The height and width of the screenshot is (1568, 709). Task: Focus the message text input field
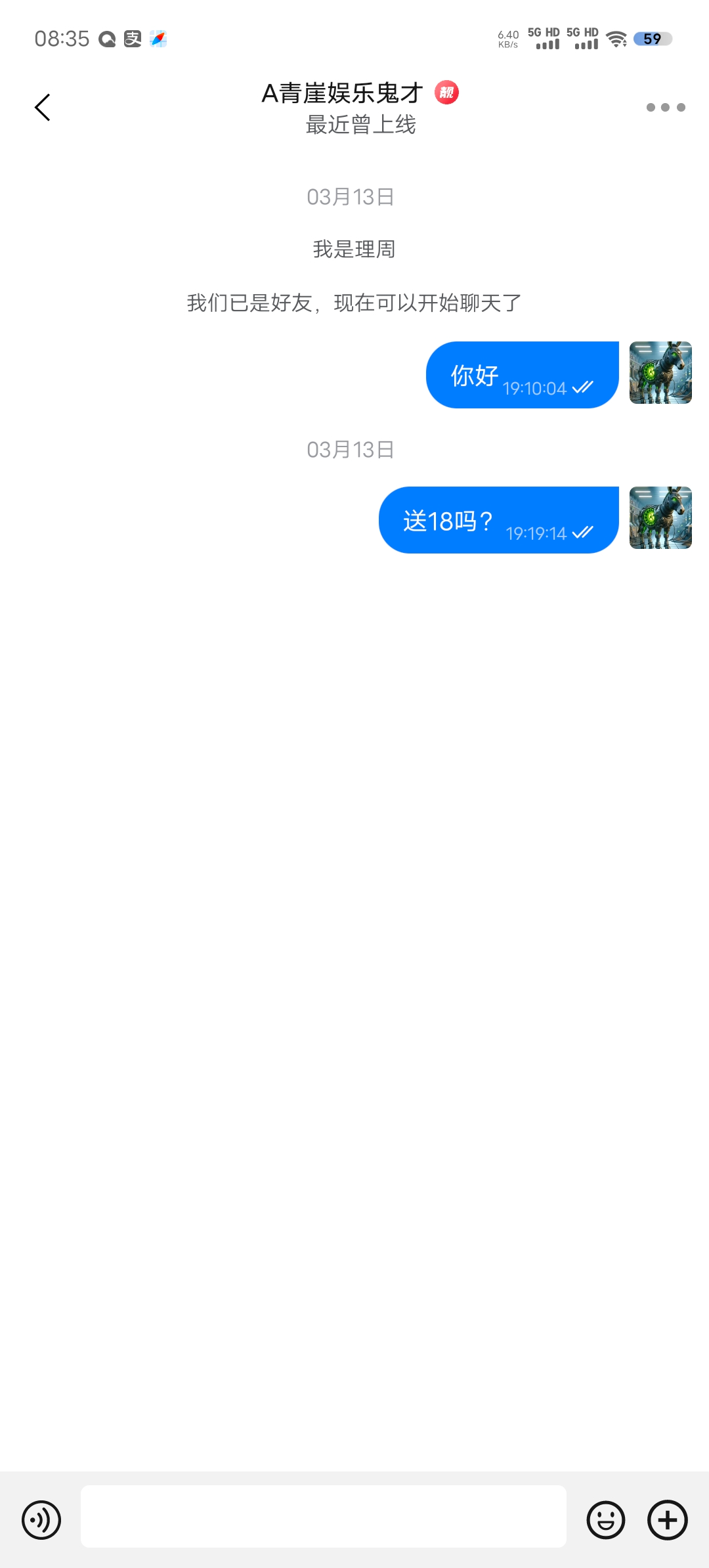point(323,1517)
